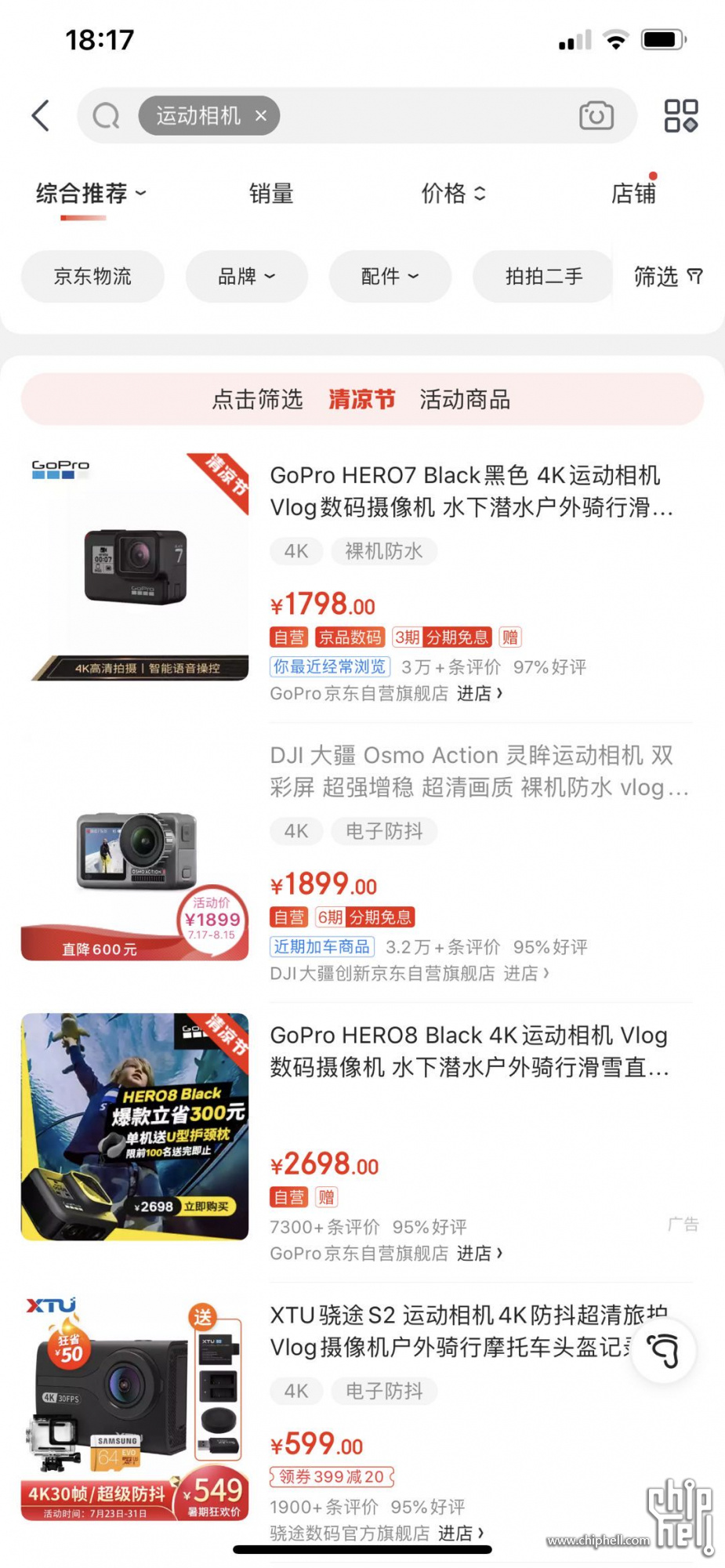Switch to the 店铺 tab
725x1568 pixels.
pyautogui.click(x=633, y=194)
